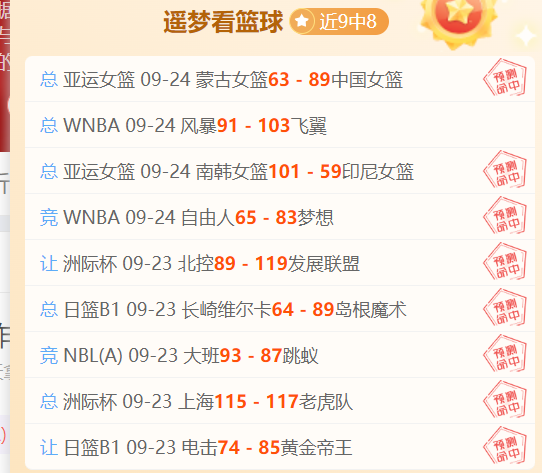542x473 pixels.
Task: Open the 蒙古女篮 vs 中国女篮 prediction
Action: 280,79
